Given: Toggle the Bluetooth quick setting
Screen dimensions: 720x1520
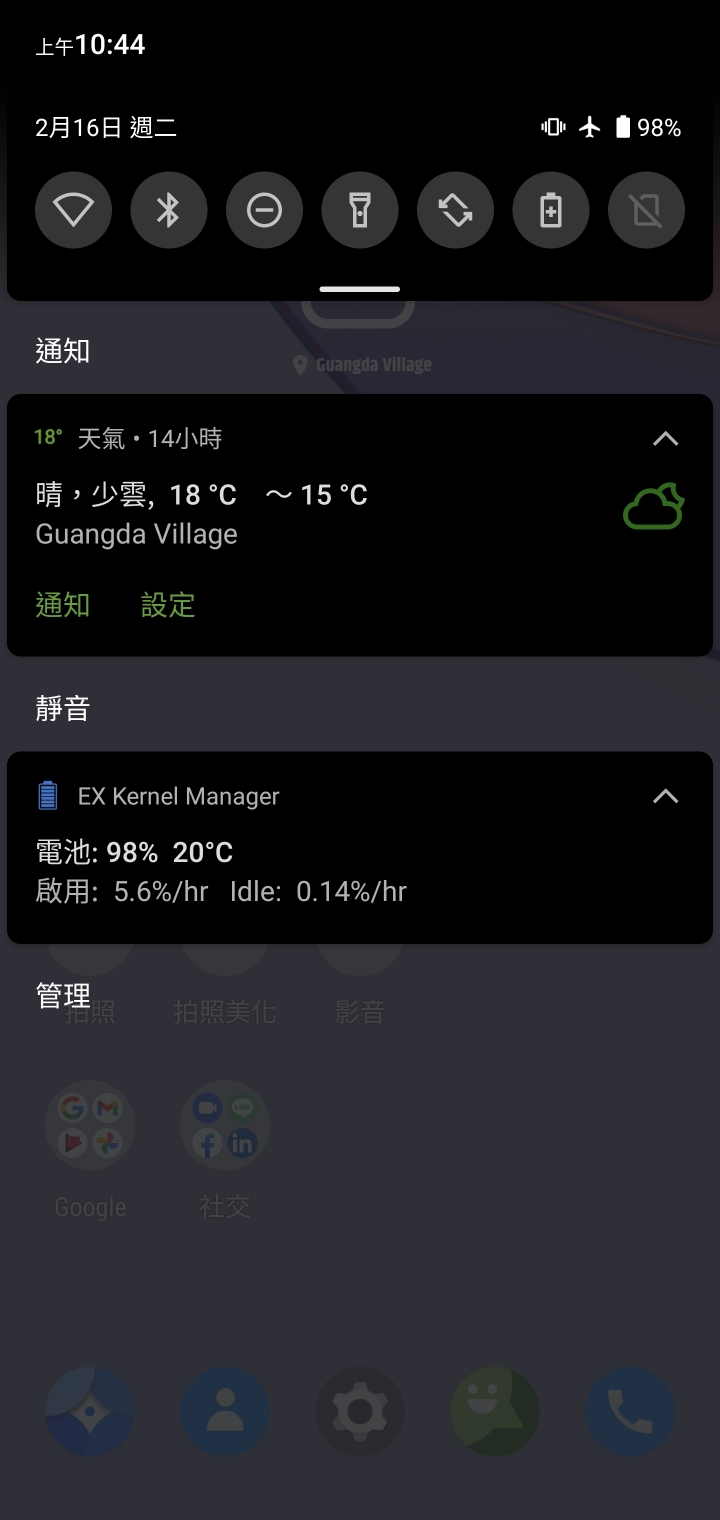Looking at the screenshot, I should [x=169, y=210].
